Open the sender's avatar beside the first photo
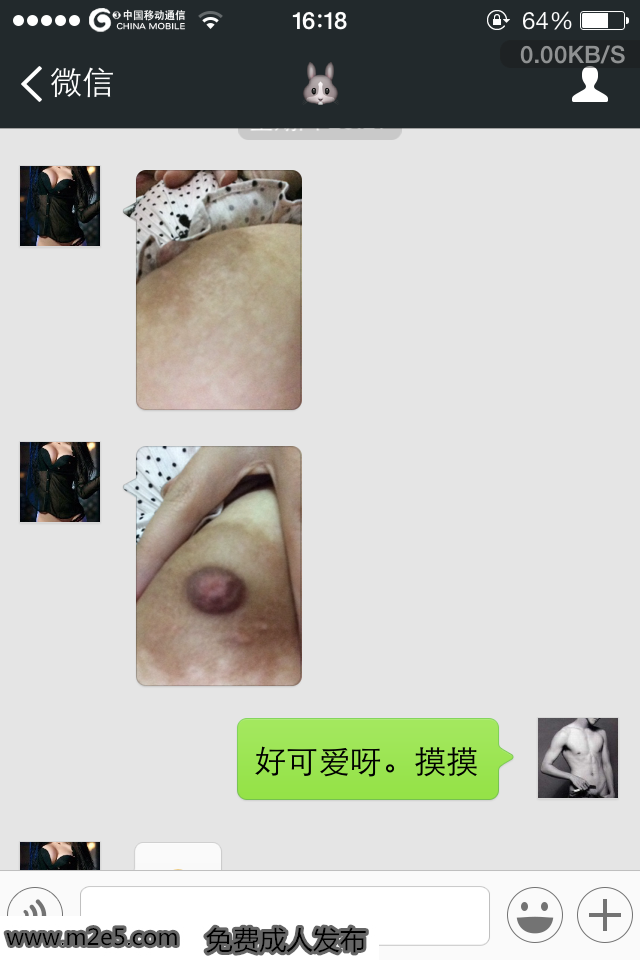This screenshot has width=640, height=960. (x=60, y=206)
